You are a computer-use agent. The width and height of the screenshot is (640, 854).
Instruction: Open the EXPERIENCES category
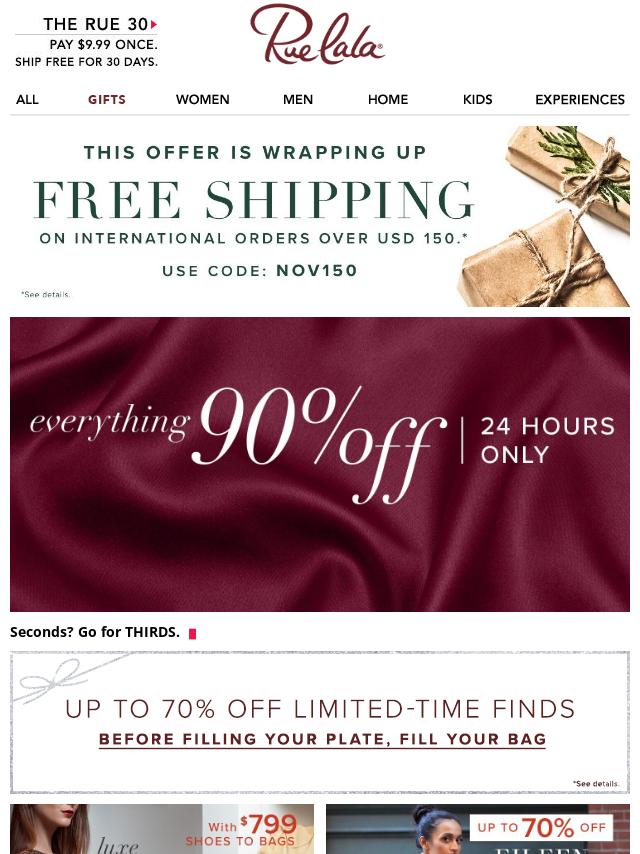click(580, 99)
